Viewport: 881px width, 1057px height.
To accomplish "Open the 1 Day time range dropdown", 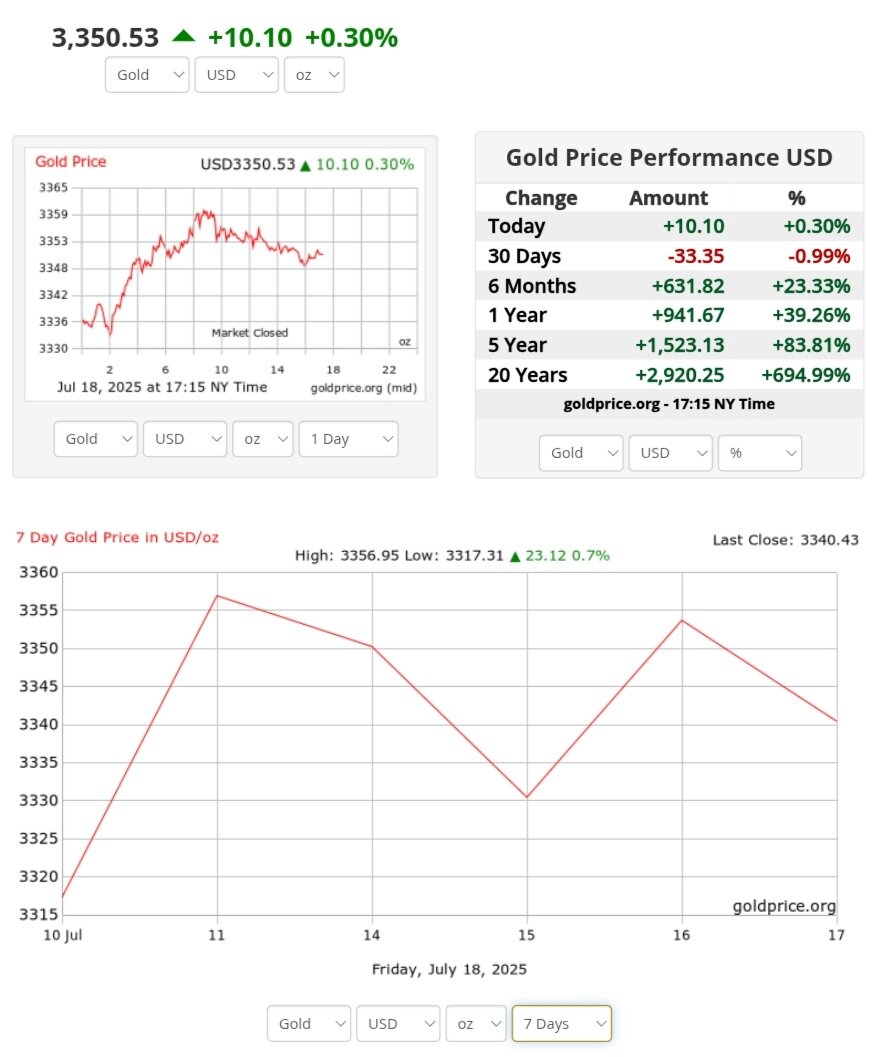I will (x=348, y=439).
